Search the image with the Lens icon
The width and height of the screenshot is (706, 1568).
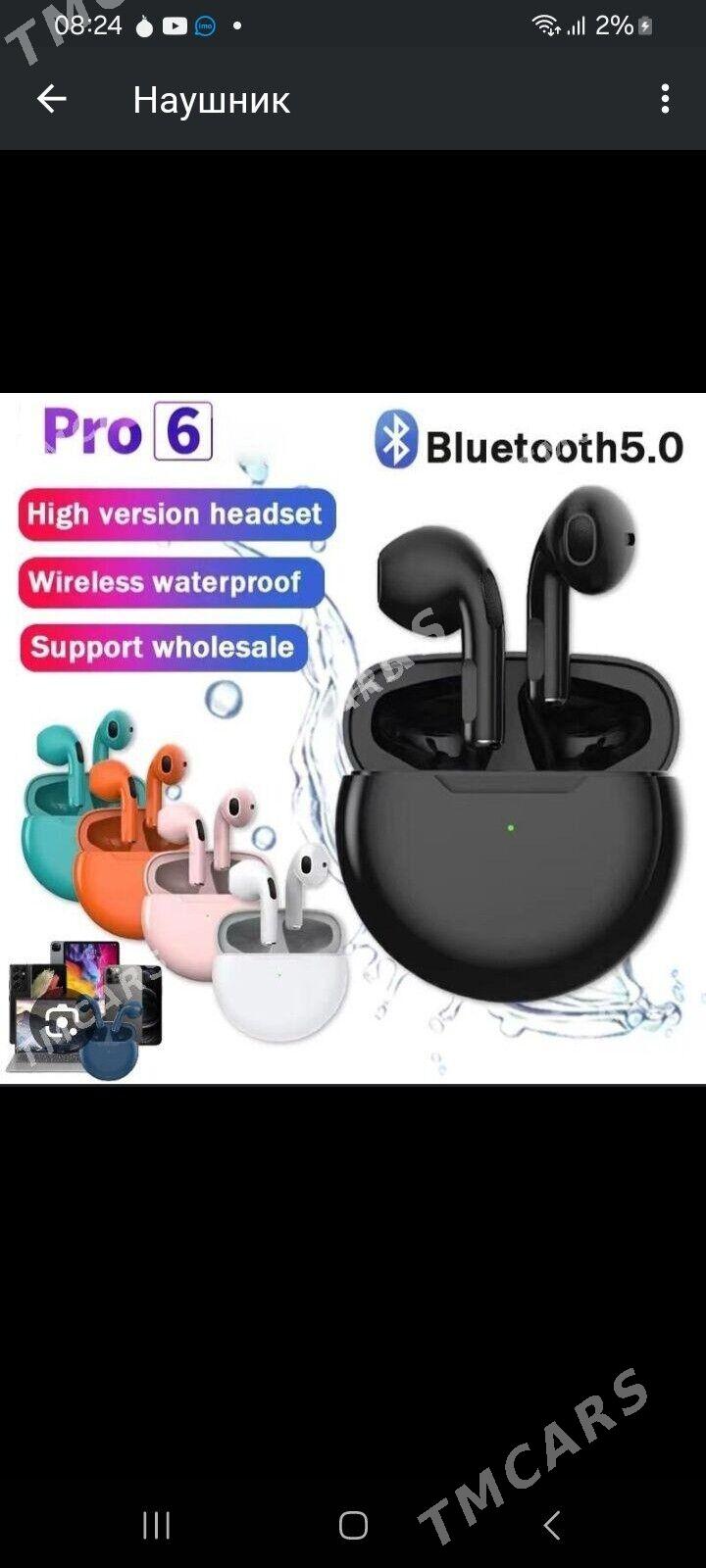[x=62, y=1025]
